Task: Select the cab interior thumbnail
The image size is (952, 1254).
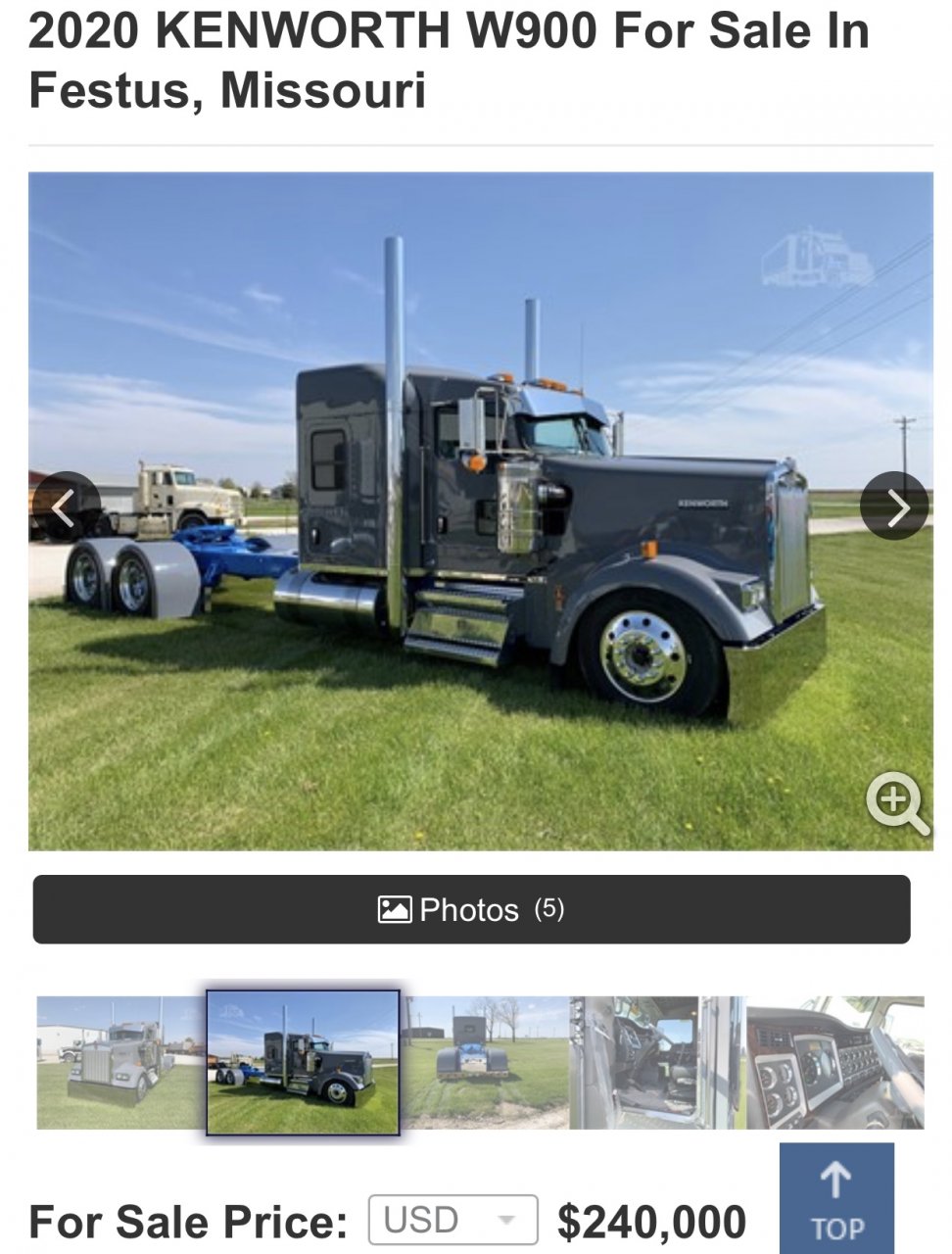Action: pos(656,1062)
